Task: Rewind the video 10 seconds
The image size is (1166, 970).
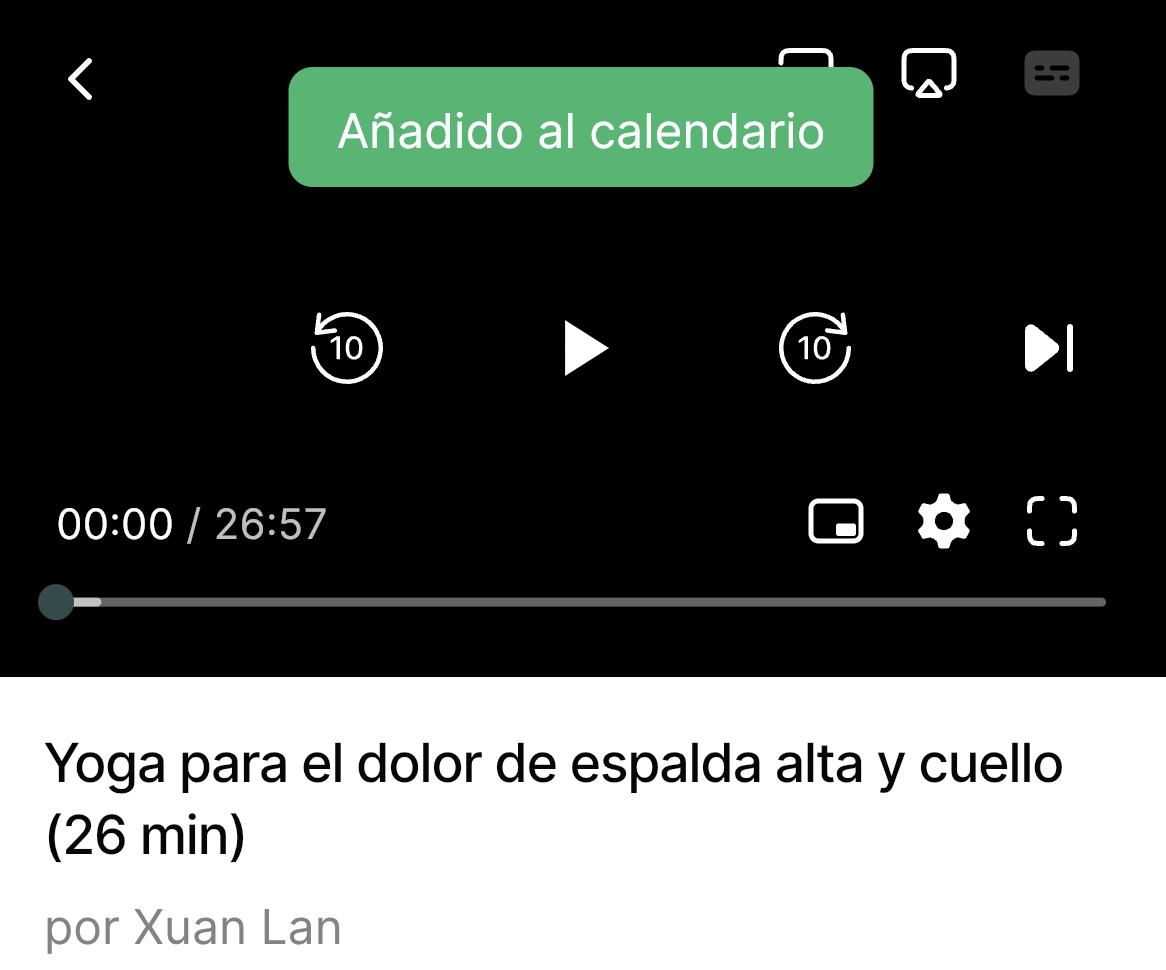Action: [x=347, y=348]
